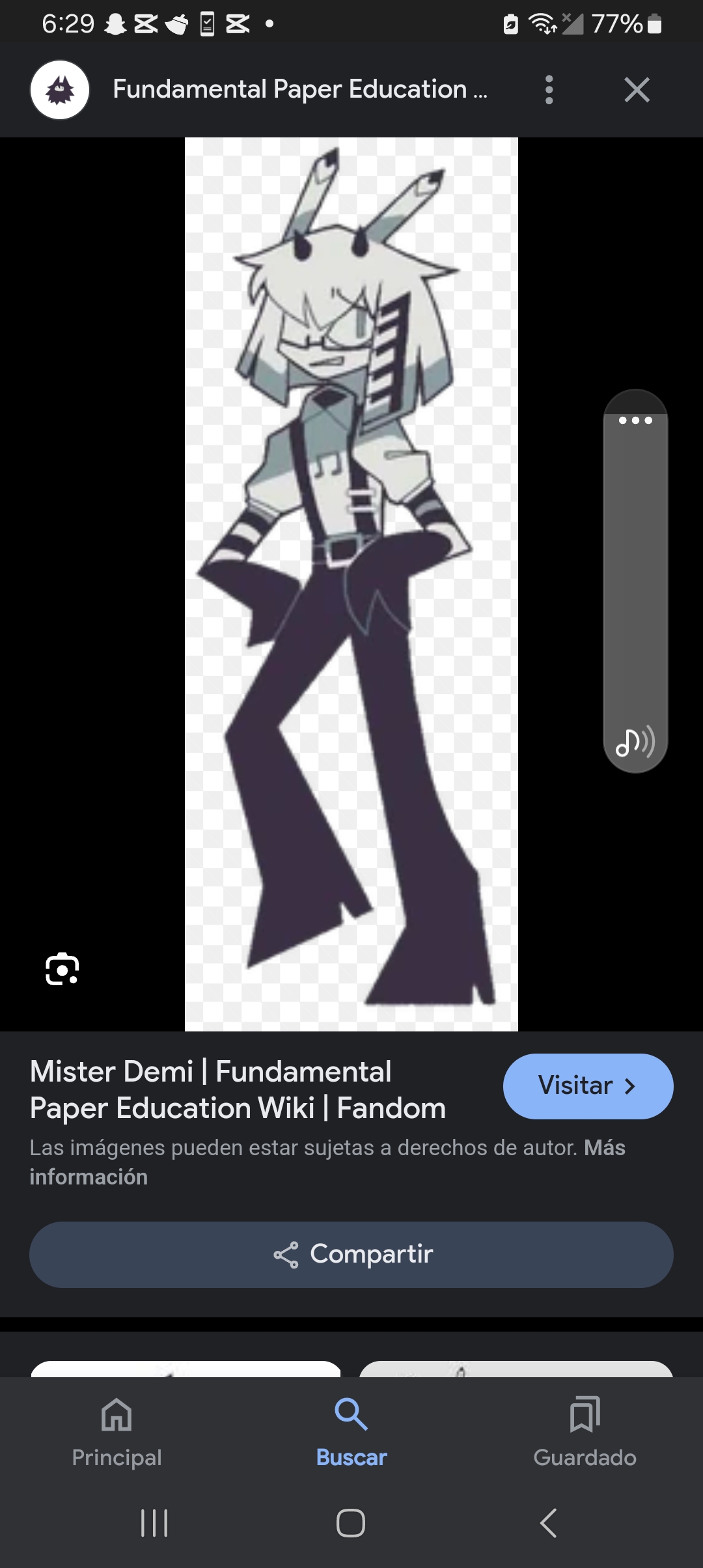
Task: Open the Mister Demi Fandom wiki title
Action: tap(238, 1089)
